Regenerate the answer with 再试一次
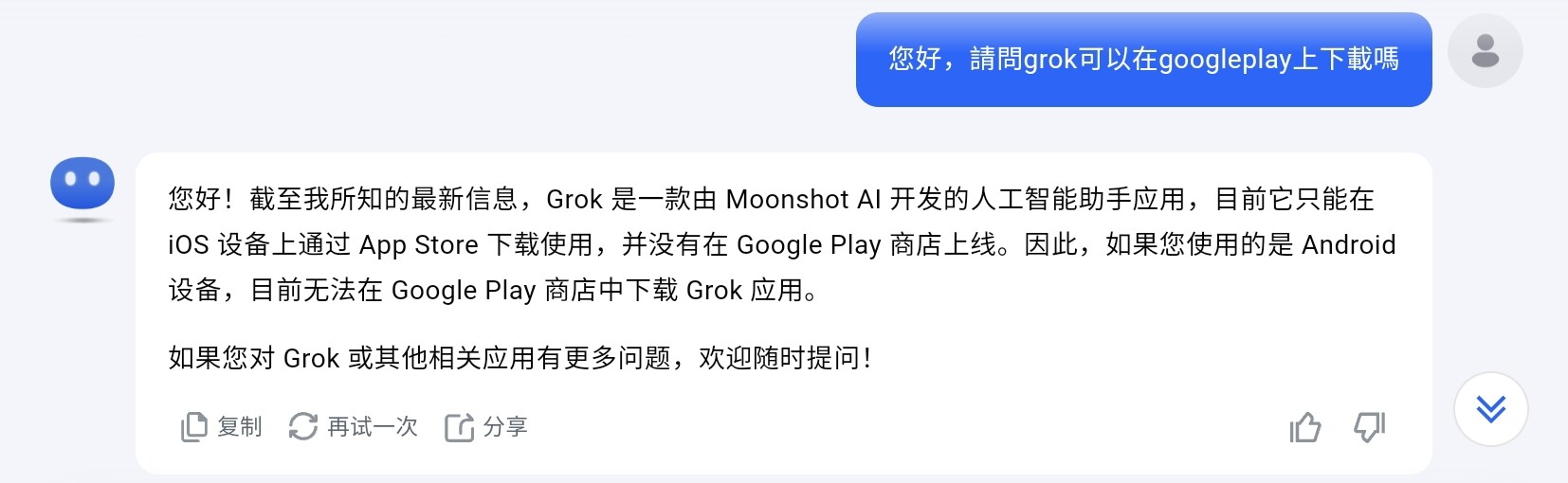Screen dimensions: 1568x483 pyautogui.click(x=353, y=427)
